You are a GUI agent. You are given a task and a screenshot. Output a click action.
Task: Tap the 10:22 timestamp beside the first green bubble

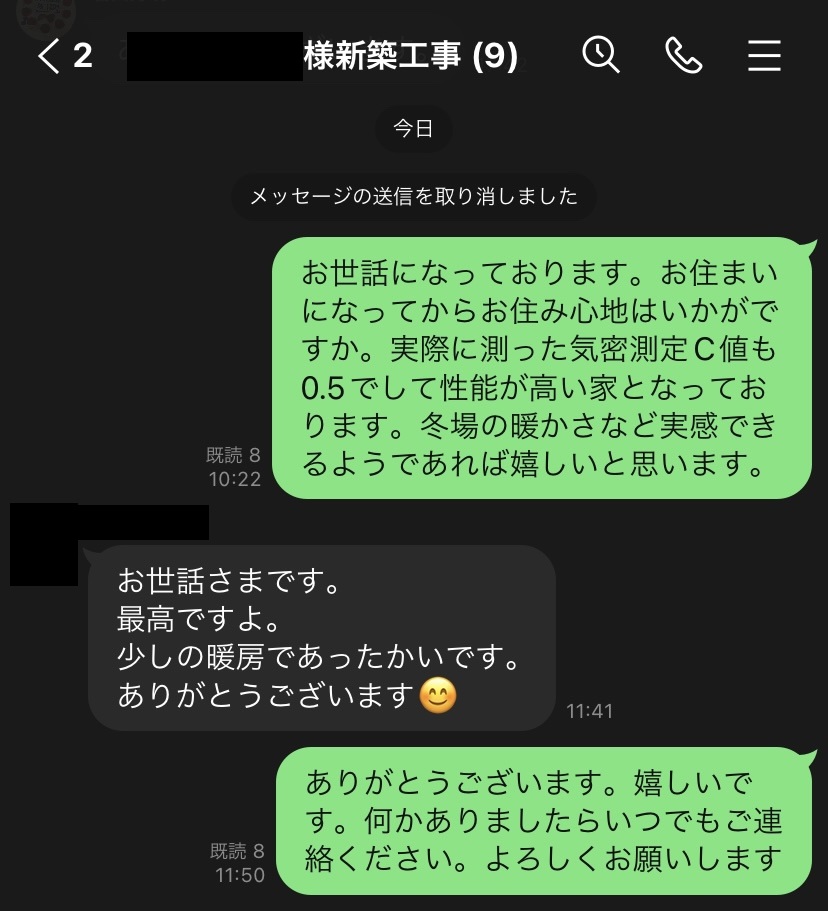237,479
